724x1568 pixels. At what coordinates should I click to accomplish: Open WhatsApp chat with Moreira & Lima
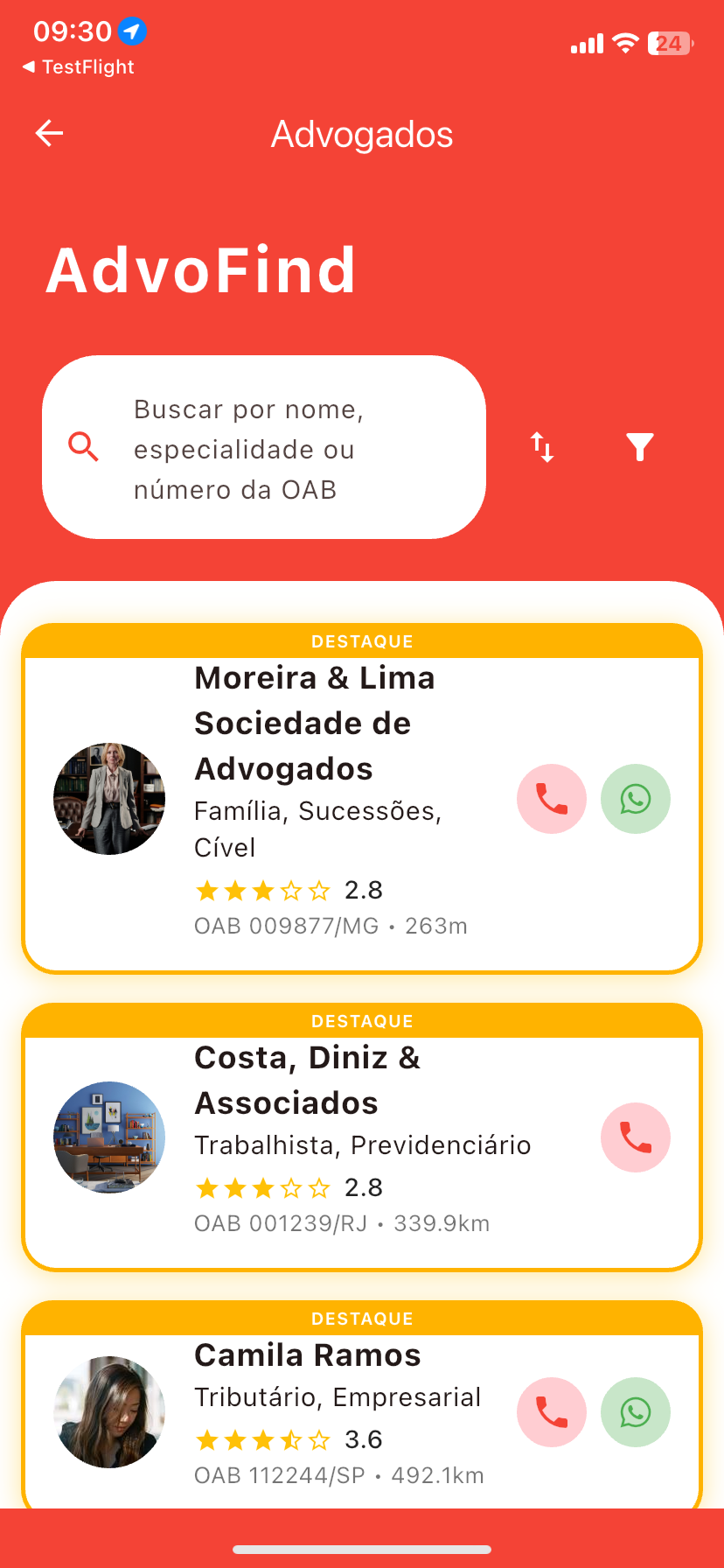click(x=636, y=798)
